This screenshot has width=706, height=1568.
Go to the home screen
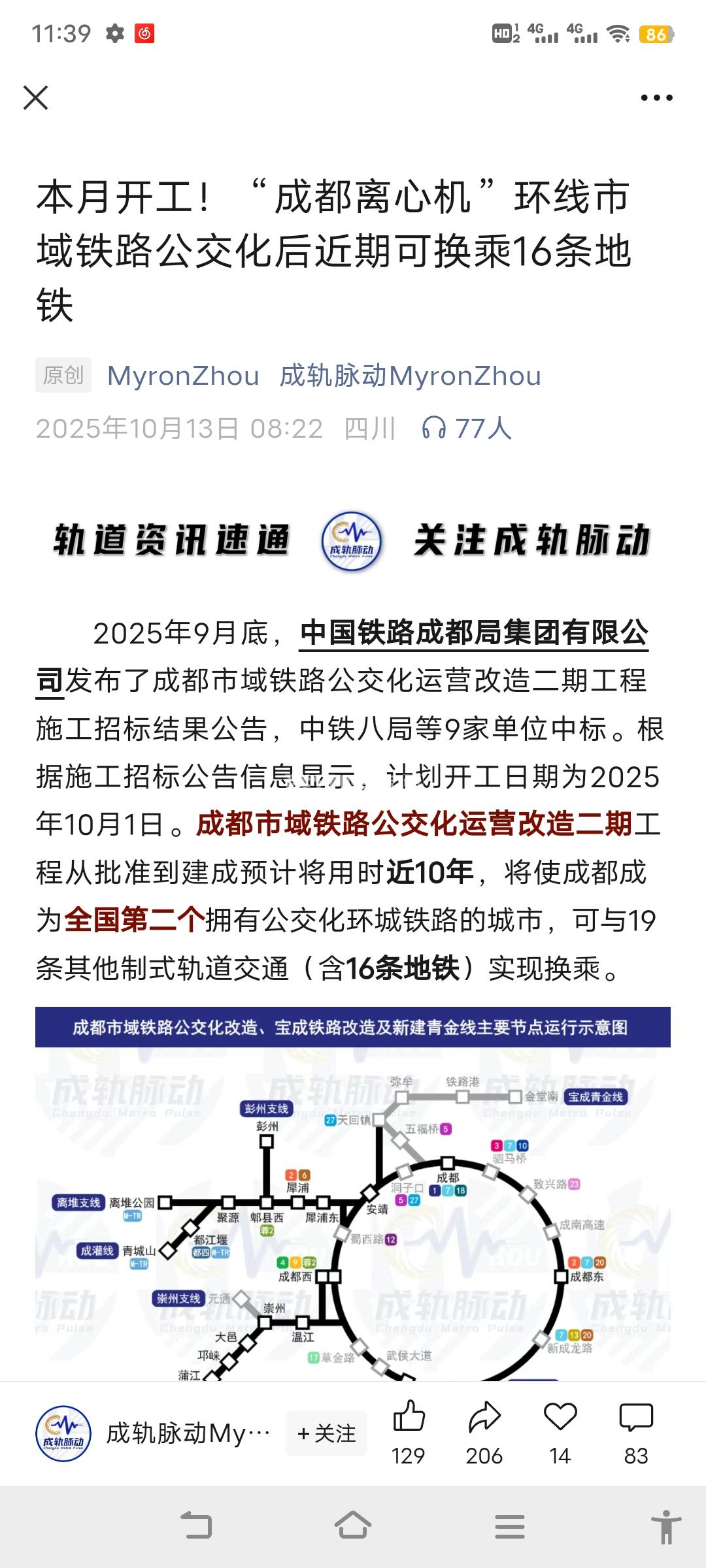point(353,1526)
